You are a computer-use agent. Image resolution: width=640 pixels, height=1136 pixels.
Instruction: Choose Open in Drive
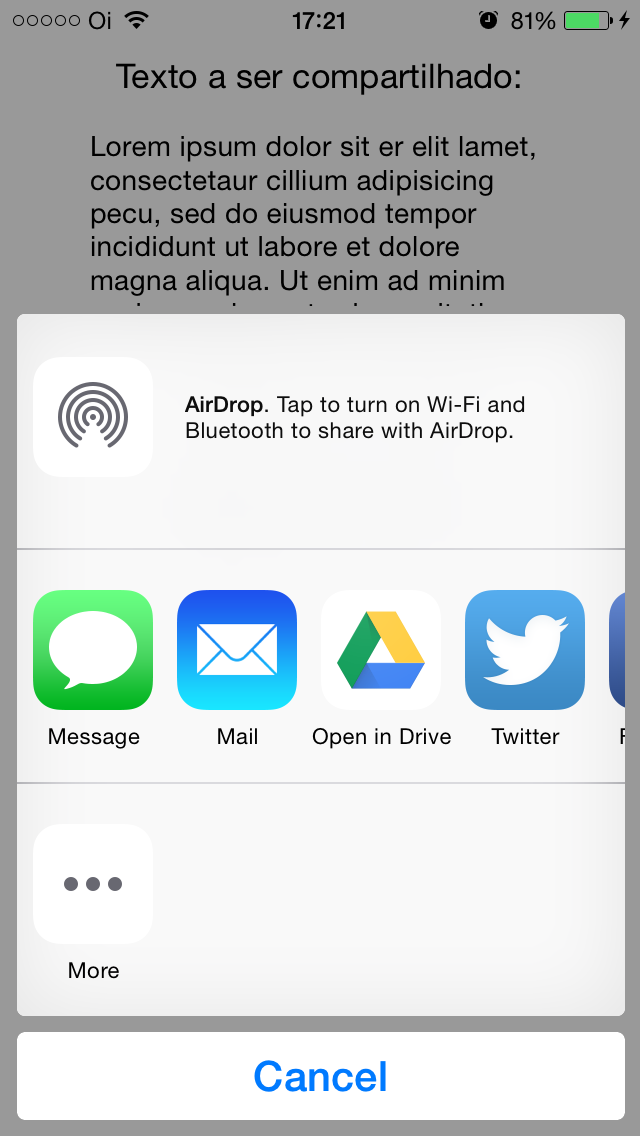pos(381,650)
